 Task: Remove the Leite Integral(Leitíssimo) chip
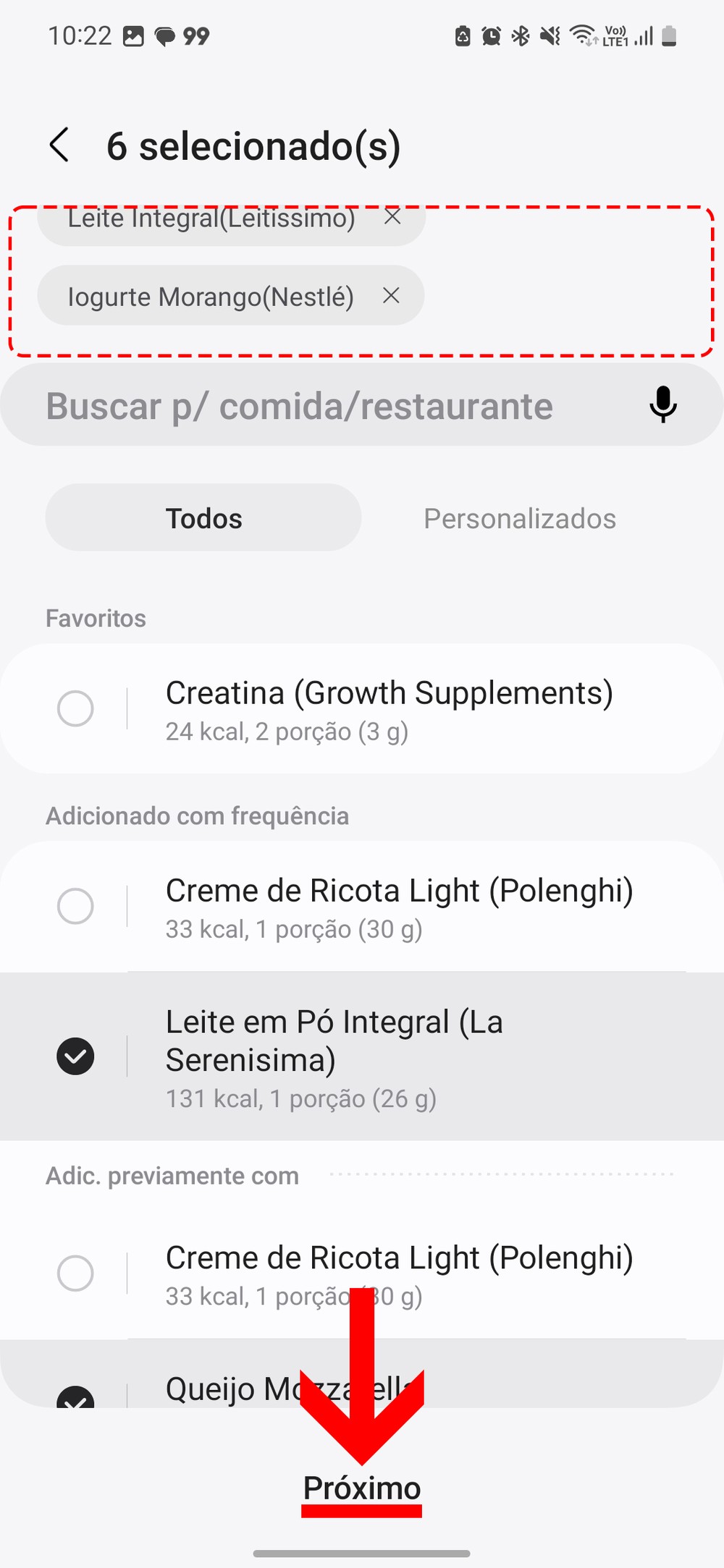392,217
